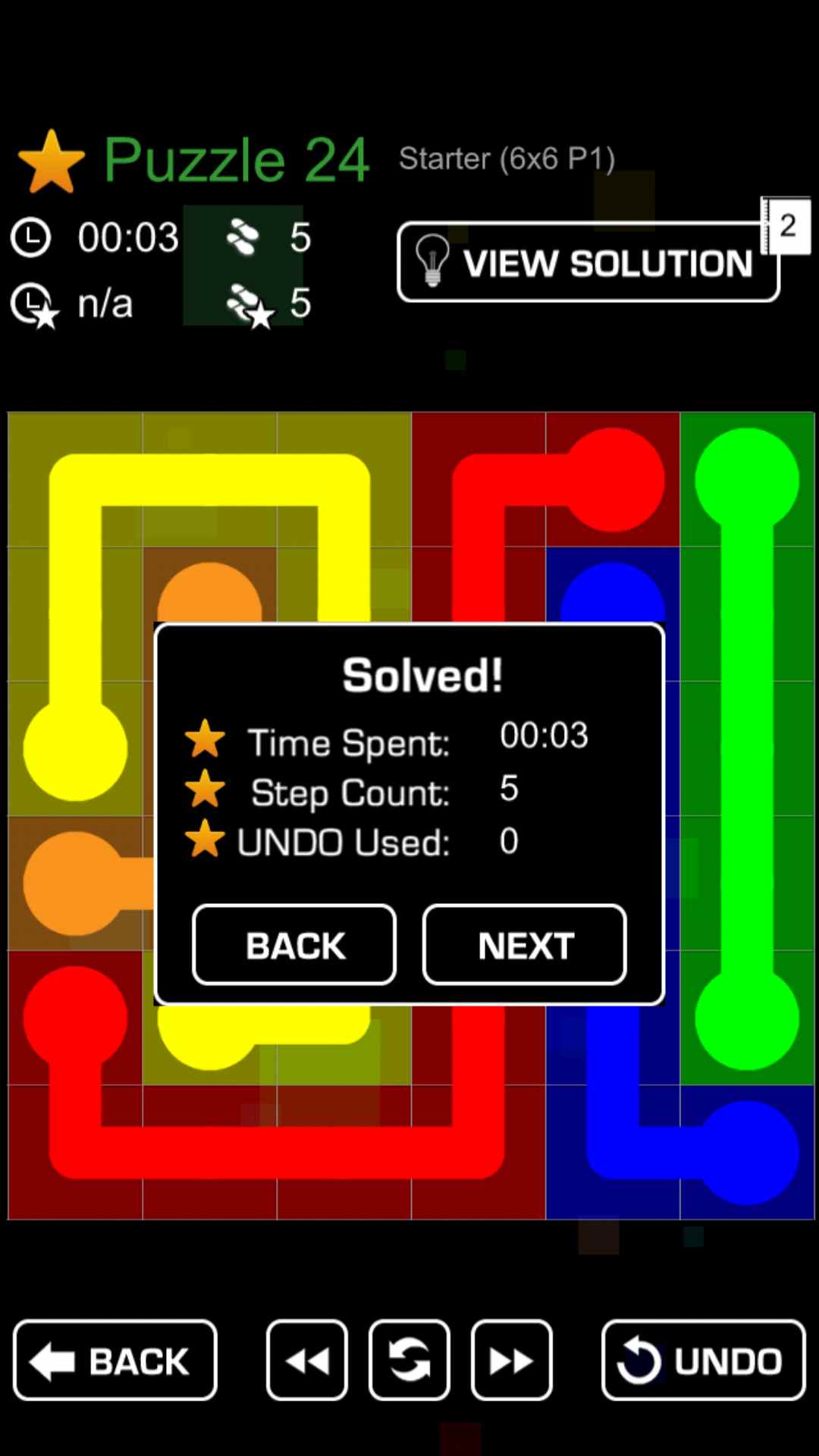
Task: Go to previous puzzle with rewind button
Action: [307, 1360]
